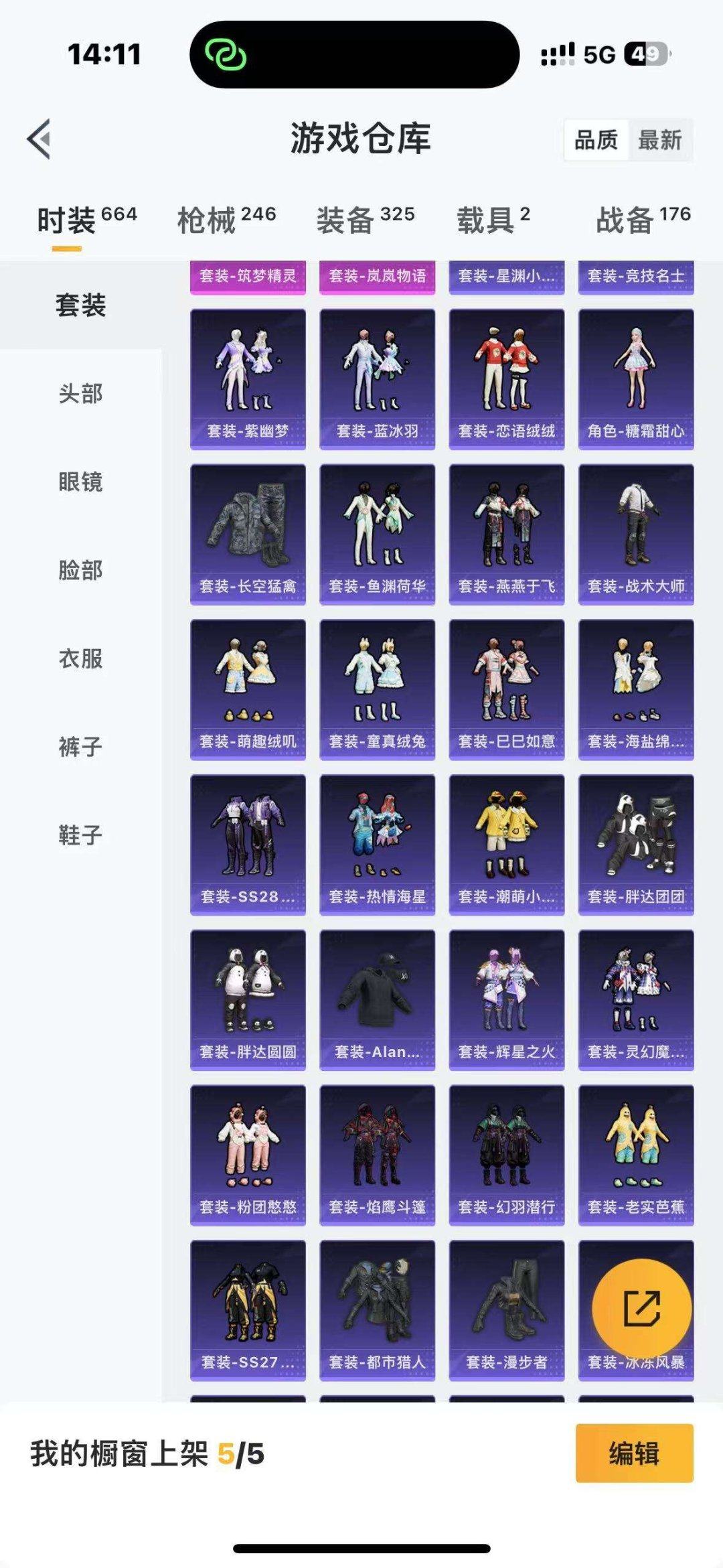Show the 鞋子 category
This screenshot has height=1568, width=723.
coord(80,835)
